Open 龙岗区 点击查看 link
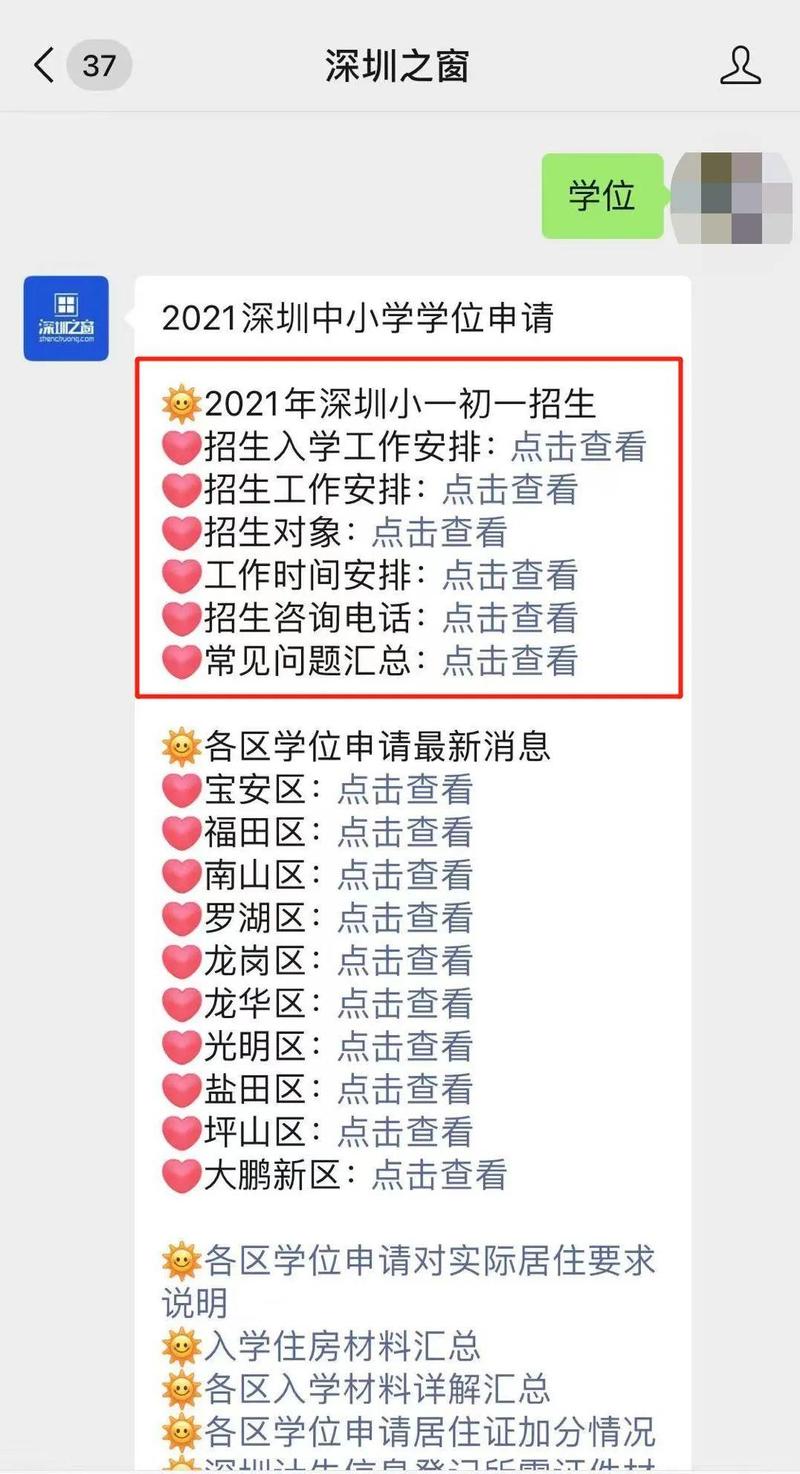800x1474 pixels. coord(405,961)
